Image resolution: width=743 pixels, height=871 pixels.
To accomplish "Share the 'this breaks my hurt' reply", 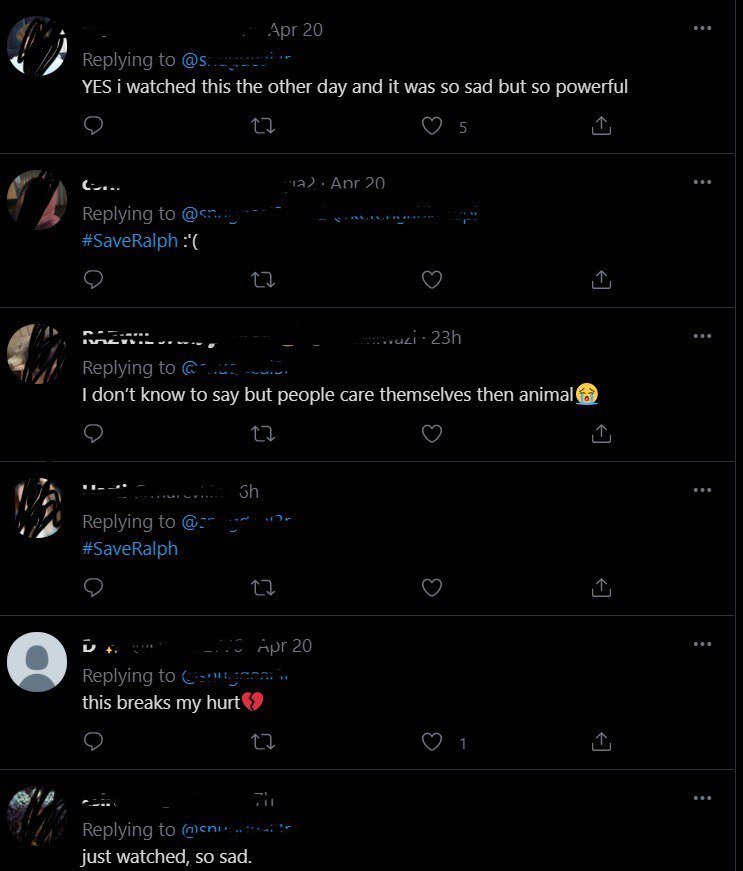I will pos(601,742).
